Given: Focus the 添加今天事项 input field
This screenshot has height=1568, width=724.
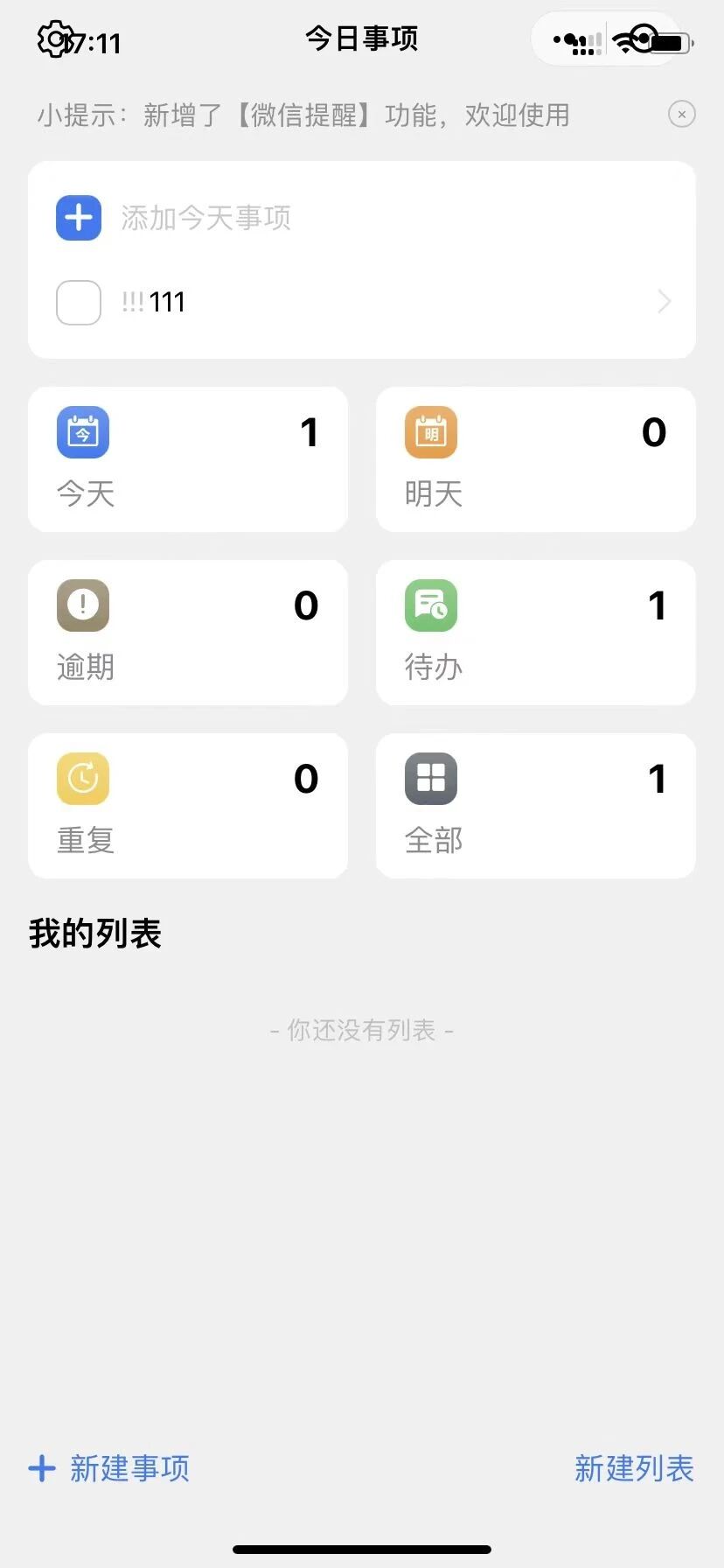Looking at the screenshot, I should (350, 217).
